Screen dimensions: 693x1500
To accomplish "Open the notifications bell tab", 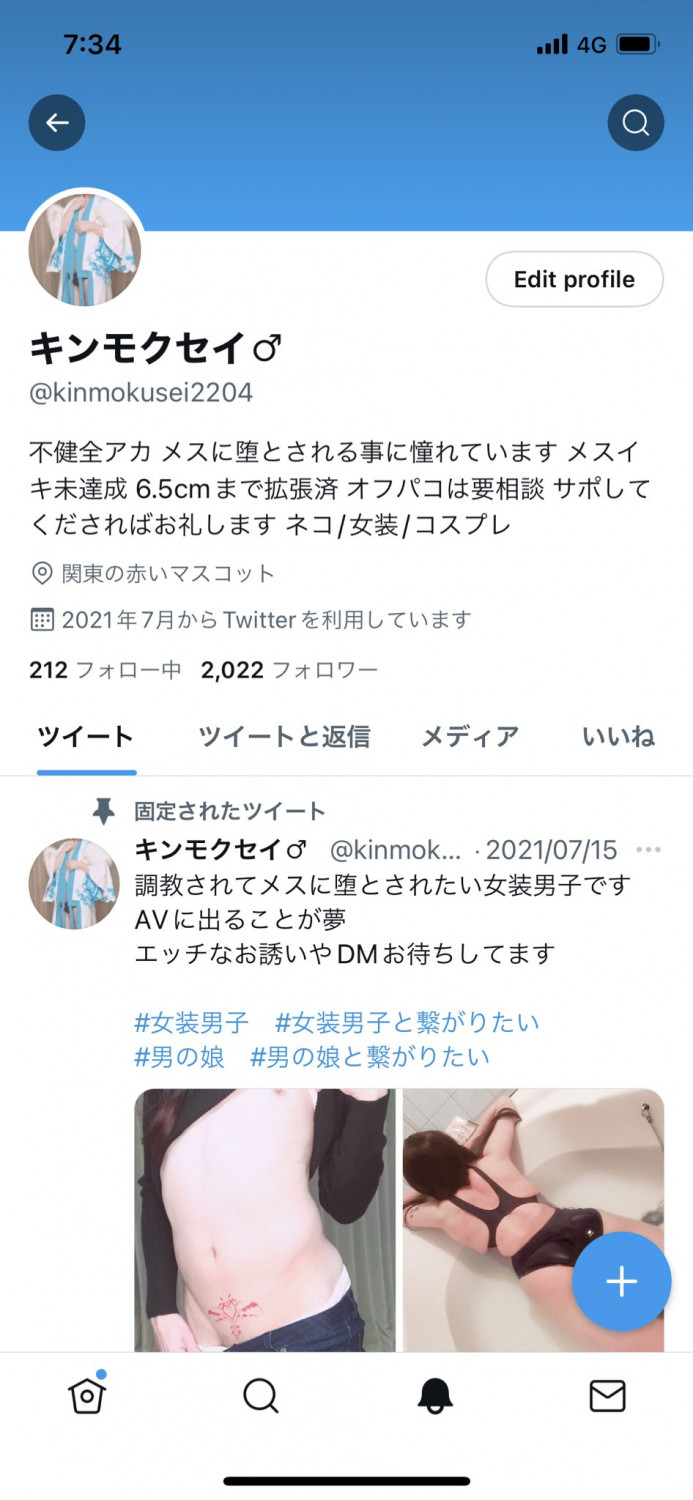I will [x=435, y=1396].
